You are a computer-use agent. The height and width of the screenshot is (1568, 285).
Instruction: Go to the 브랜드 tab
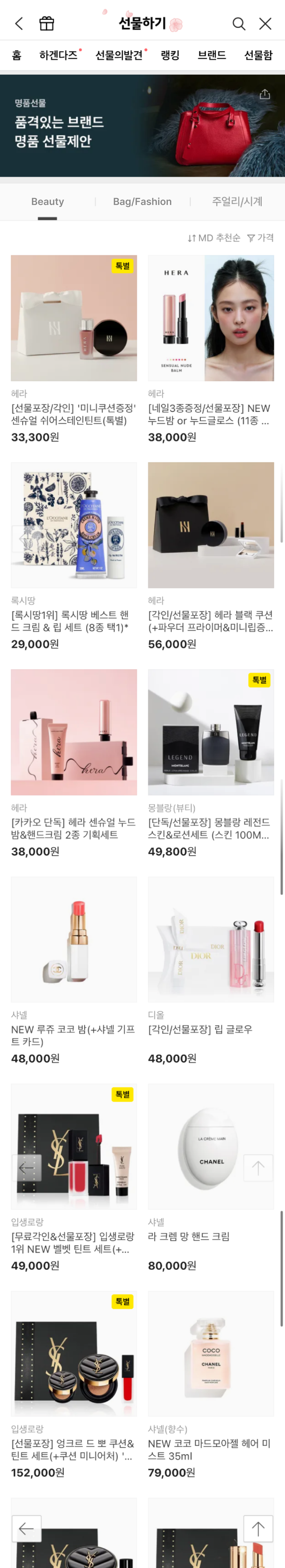tap(211, 56)
